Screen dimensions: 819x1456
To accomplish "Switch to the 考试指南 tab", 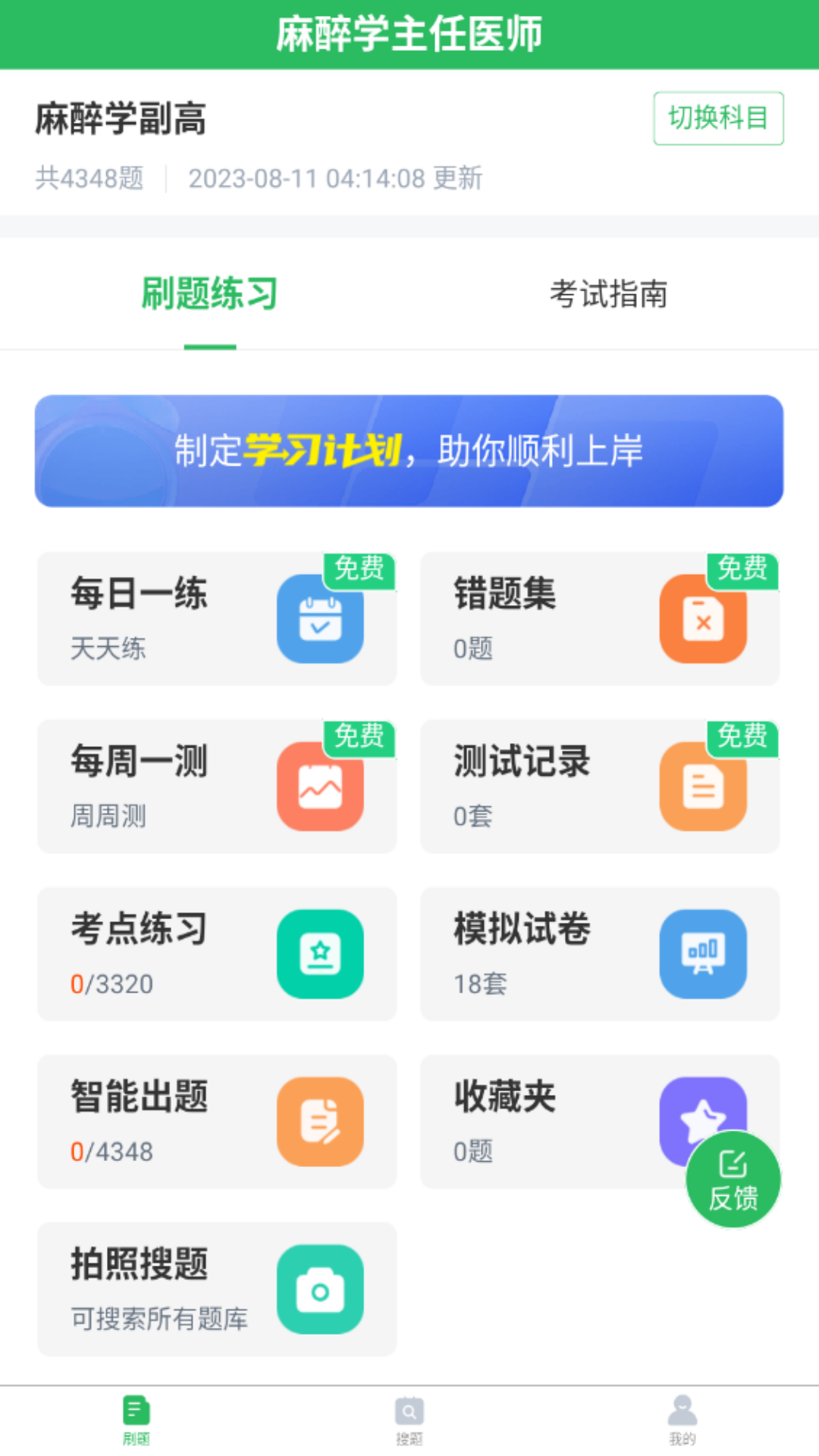I will pos(609,296).
